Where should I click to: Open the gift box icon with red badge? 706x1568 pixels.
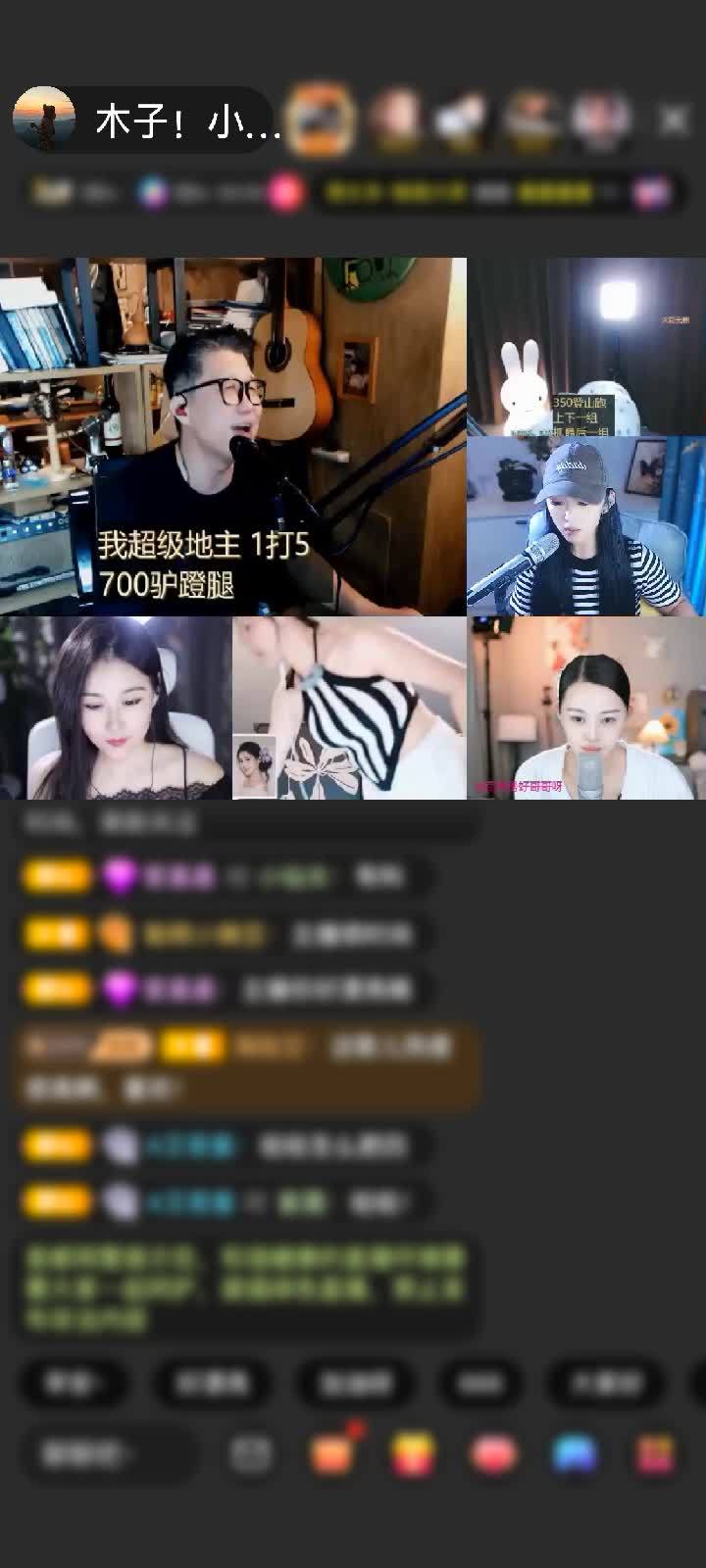click(x=333, y=1453)
